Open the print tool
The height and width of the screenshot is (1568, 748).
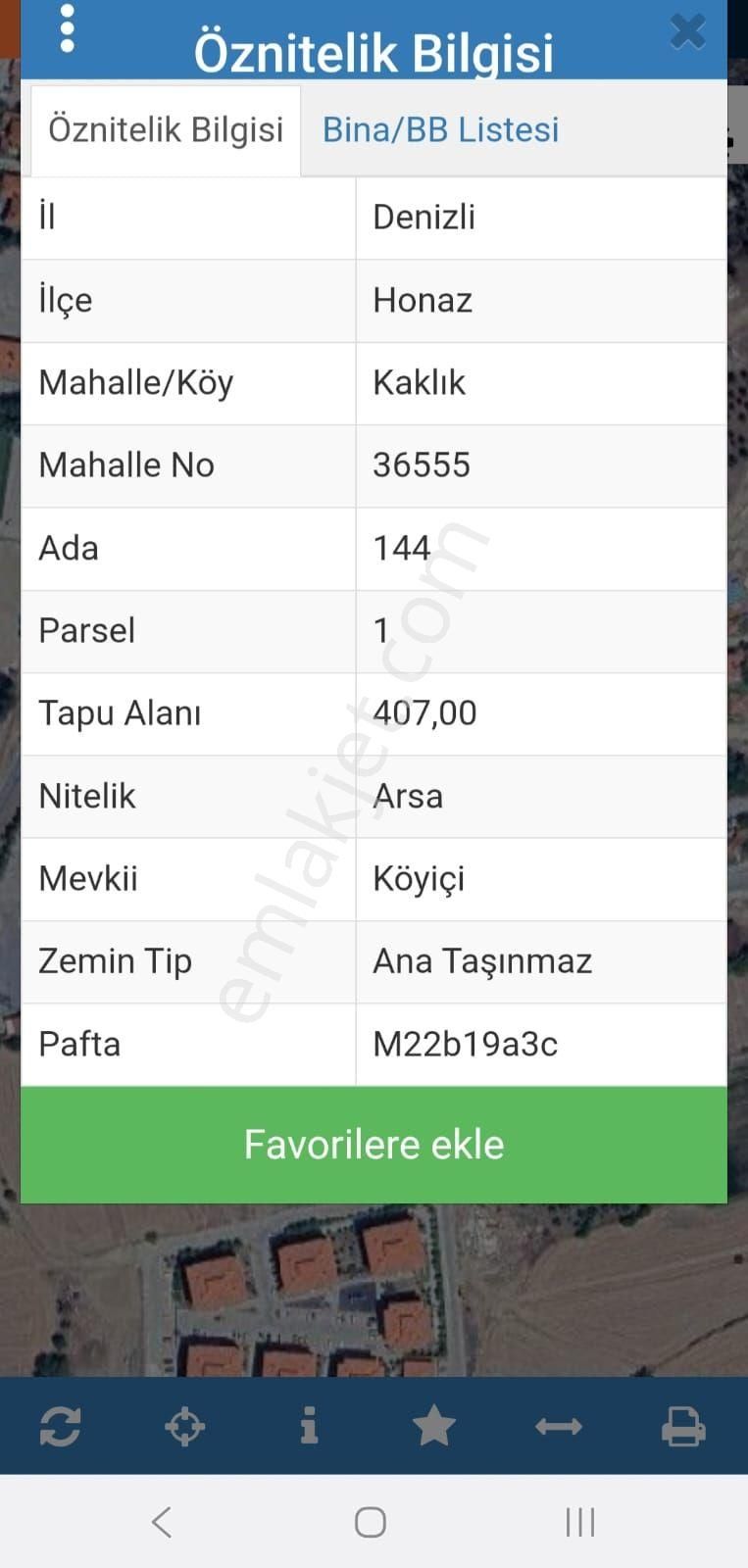tap(683, 1426)
